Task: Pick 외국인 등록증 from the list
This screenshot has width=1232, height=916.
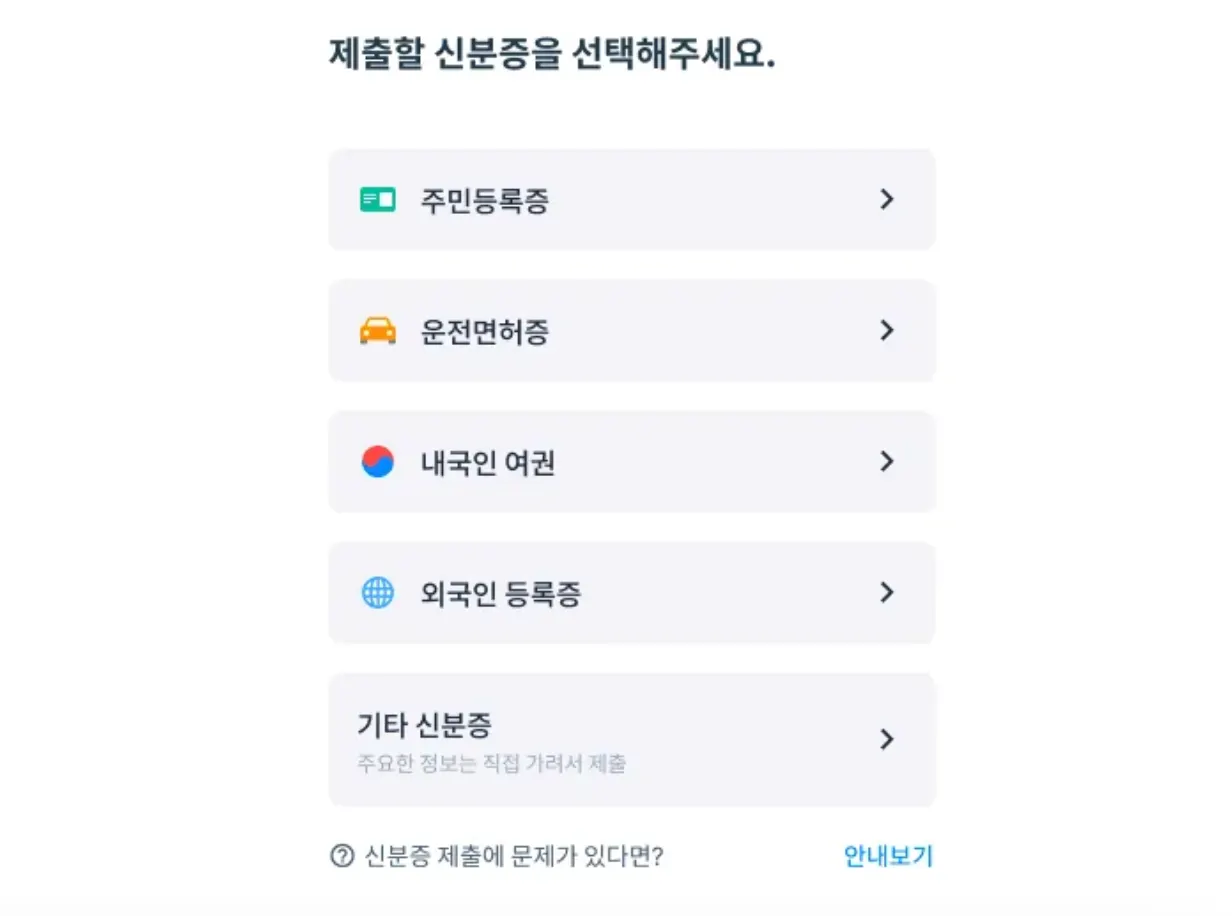Action: (x=631, y=593)
